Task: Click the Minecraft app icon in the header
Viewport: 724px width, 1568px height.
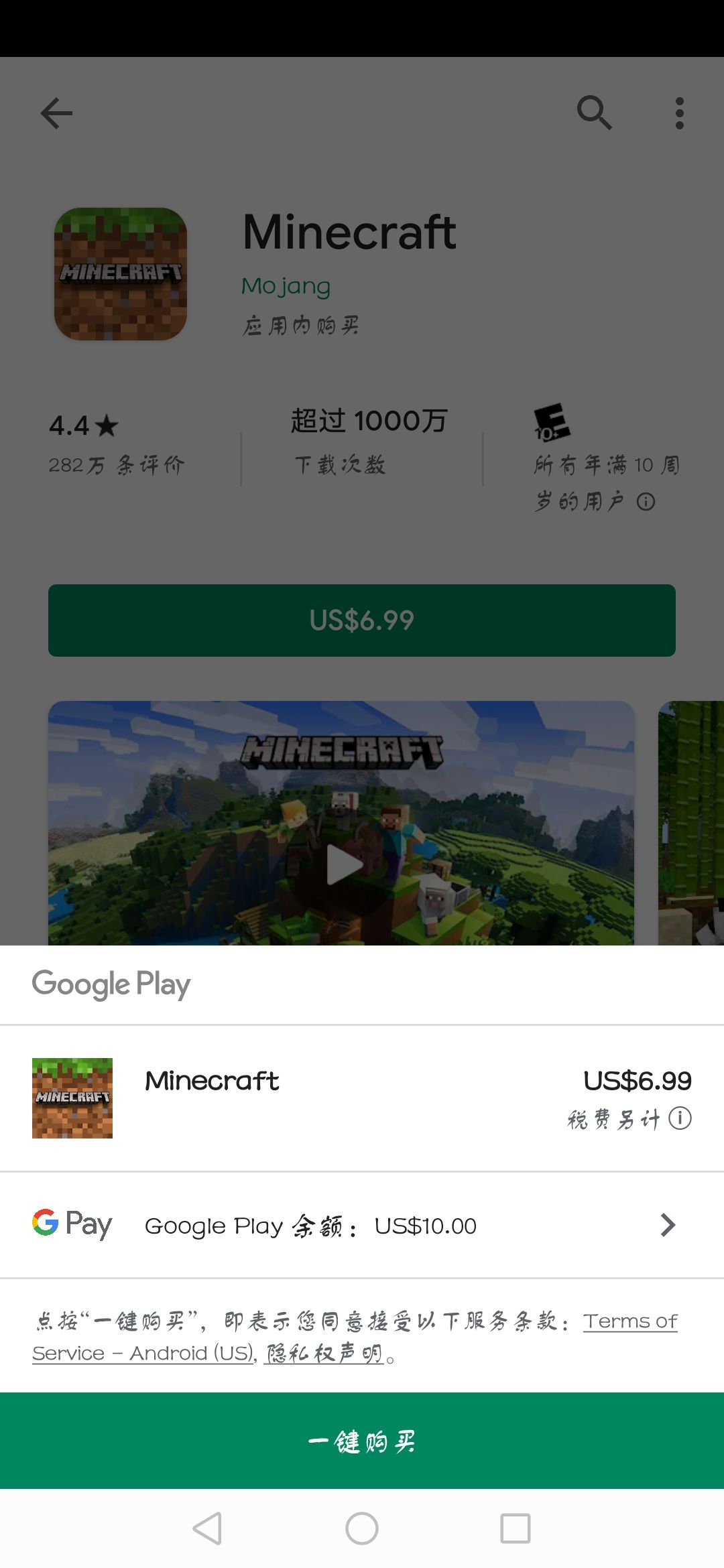Action: click(121, 275)
